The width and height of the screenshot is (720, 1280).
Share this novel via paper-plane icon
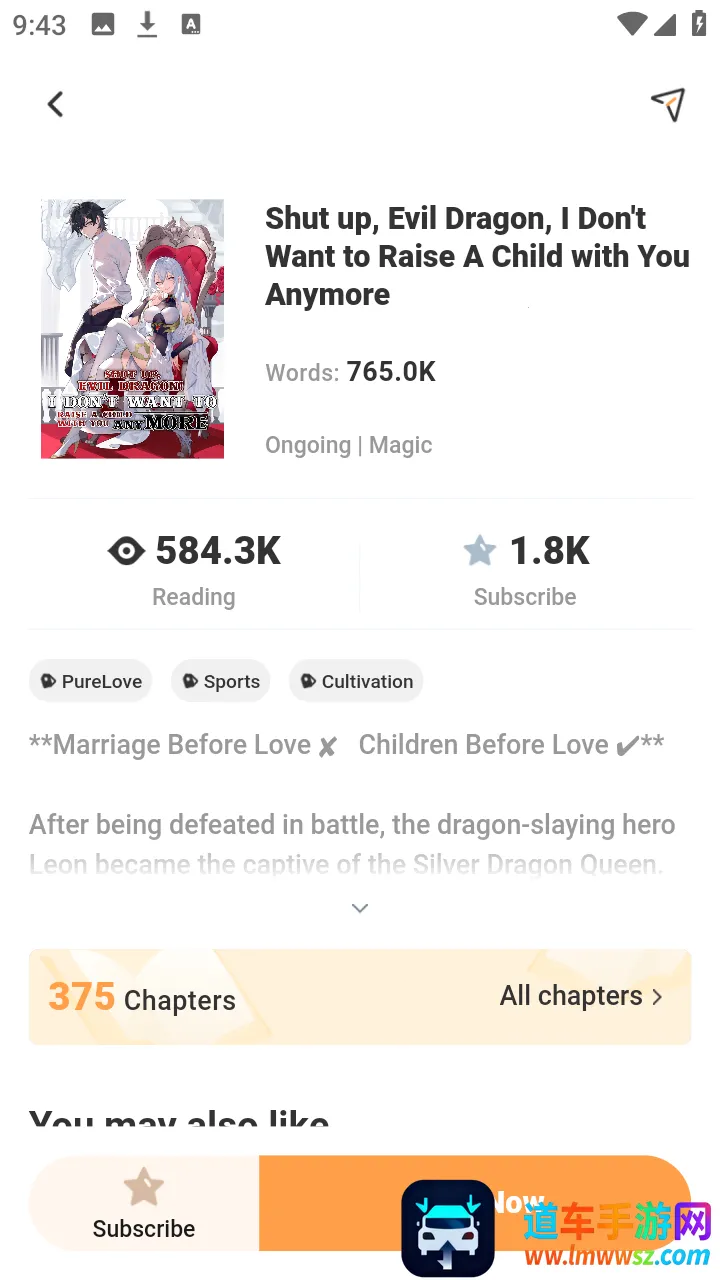(x=667, y=104)
